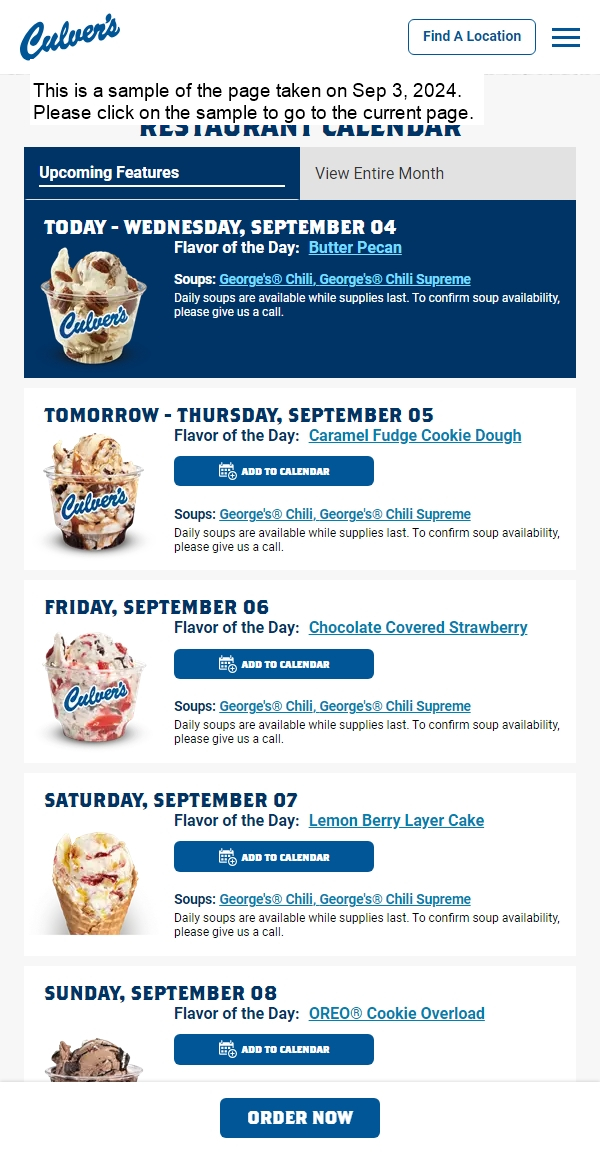
Task: Open the Lemon Berry Layer Cake link
Action: point(396,820)
